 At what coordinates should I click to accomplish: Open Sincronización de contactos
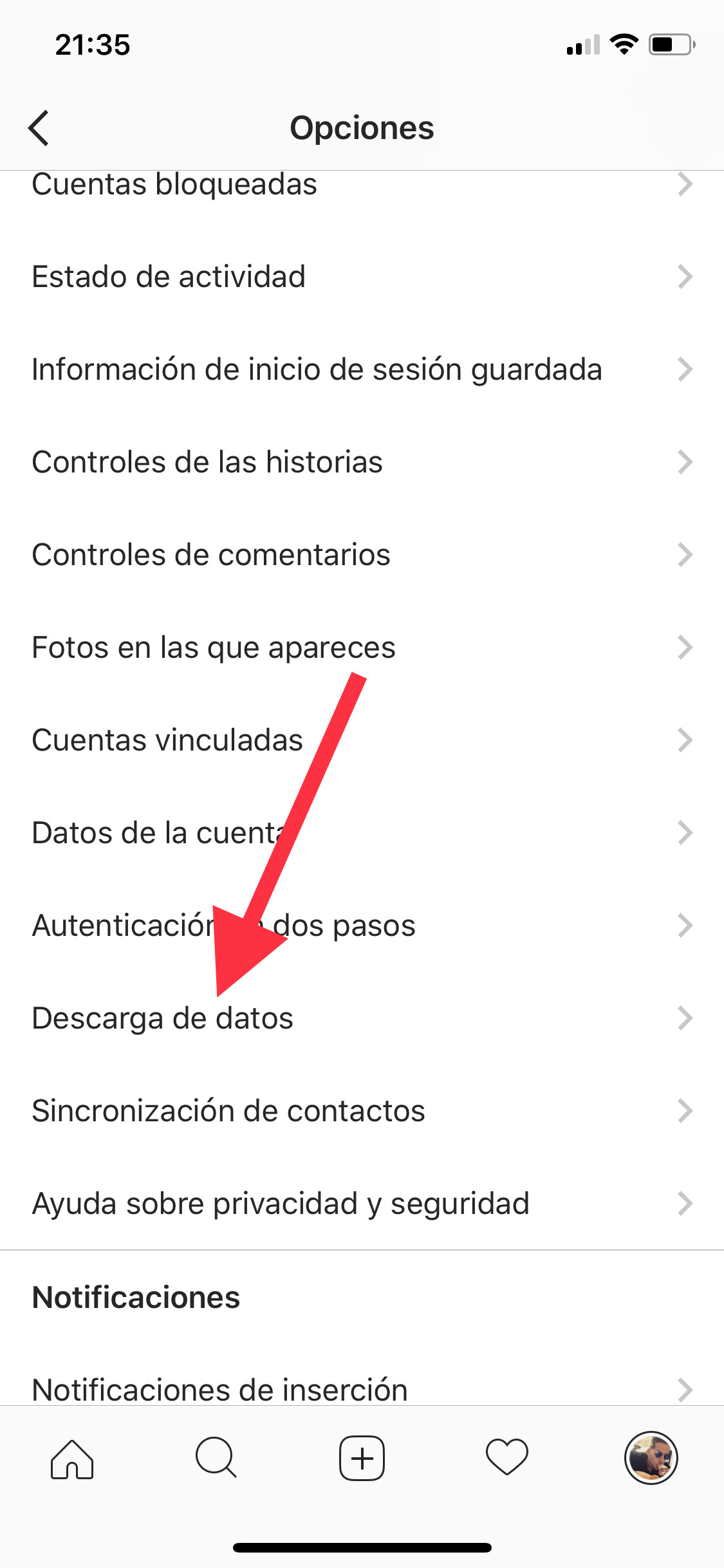(228, 1111)
